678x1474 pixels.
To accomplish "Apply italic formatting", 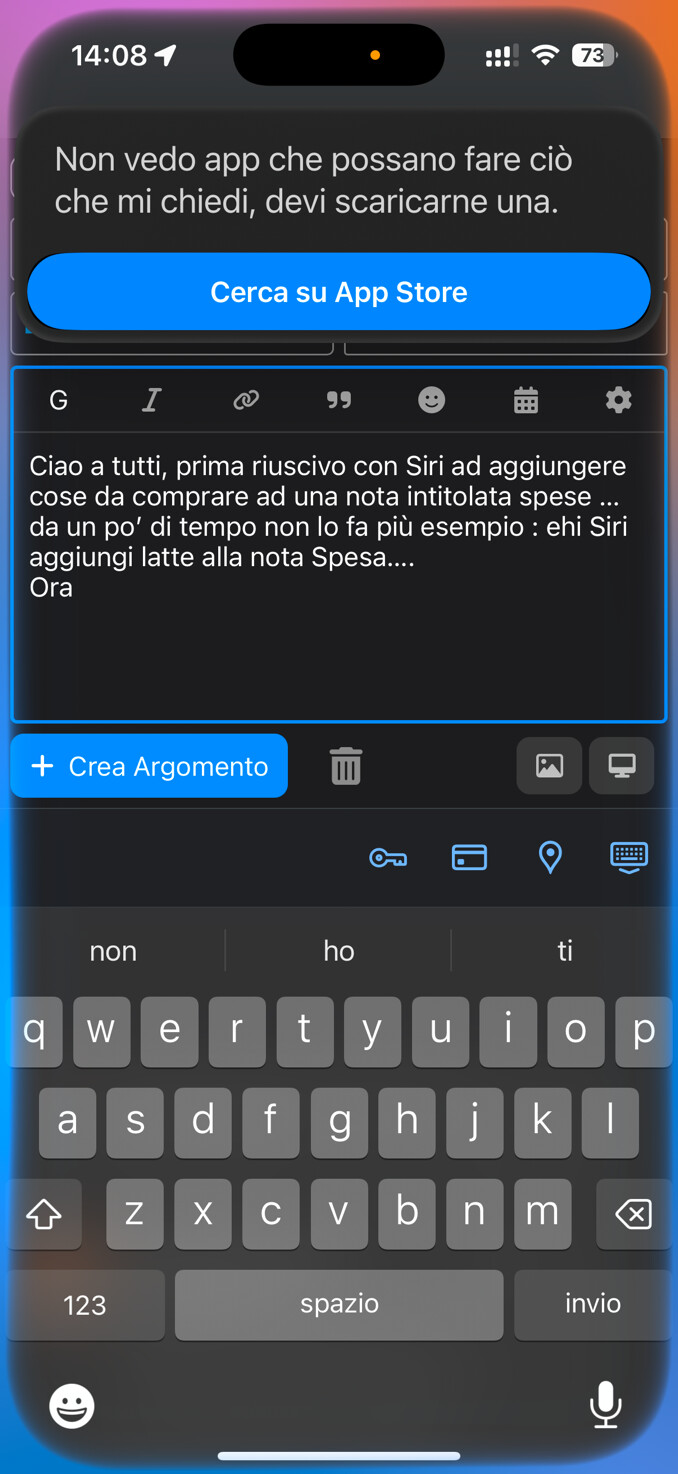I will (x=151, y=401).
